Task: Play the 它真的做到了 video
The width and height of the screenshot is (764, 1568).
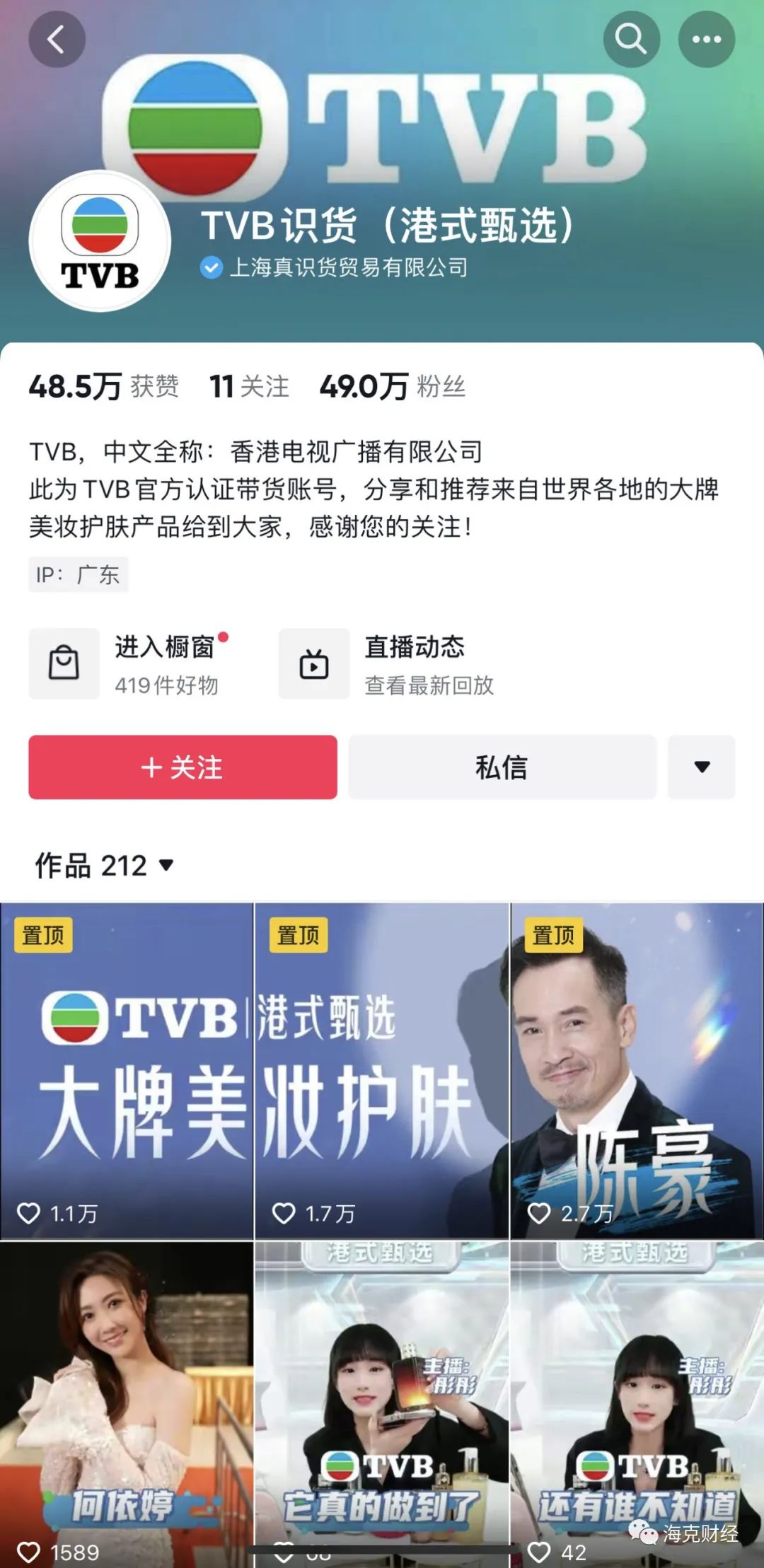Action: pos(381,1404)
